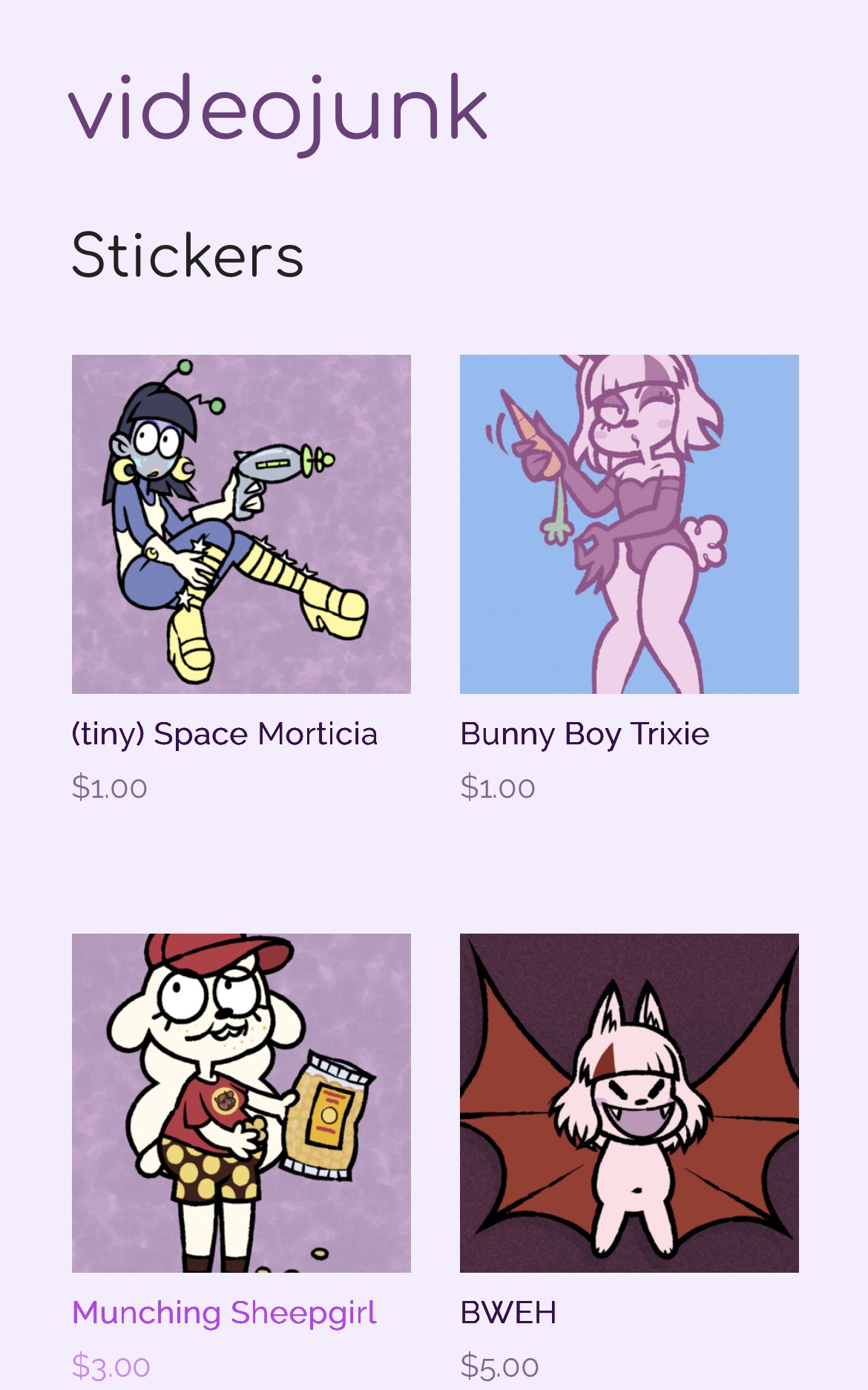
Task: Open the Bunny Boy Trixie sticker image
Action: tap(629, 524)
